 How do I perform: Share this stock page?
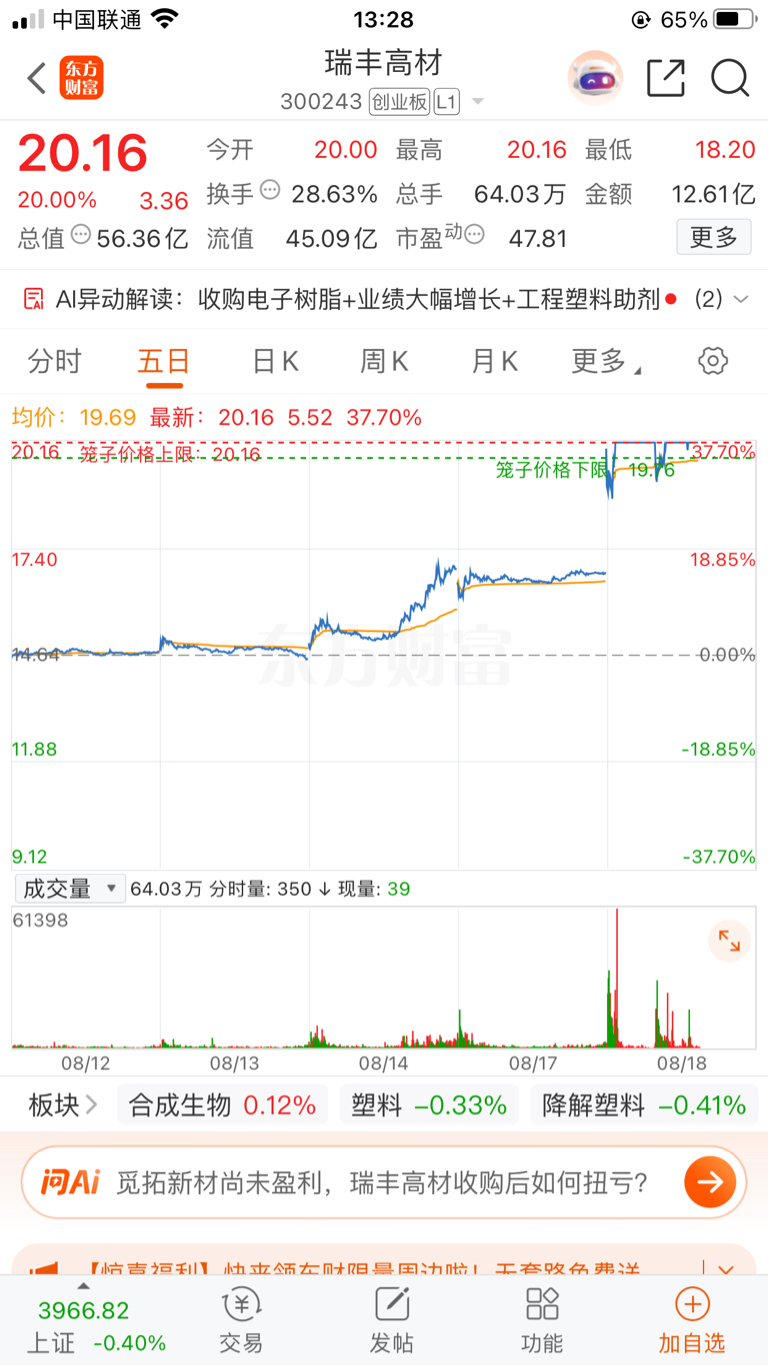click(x=666, y=78)
